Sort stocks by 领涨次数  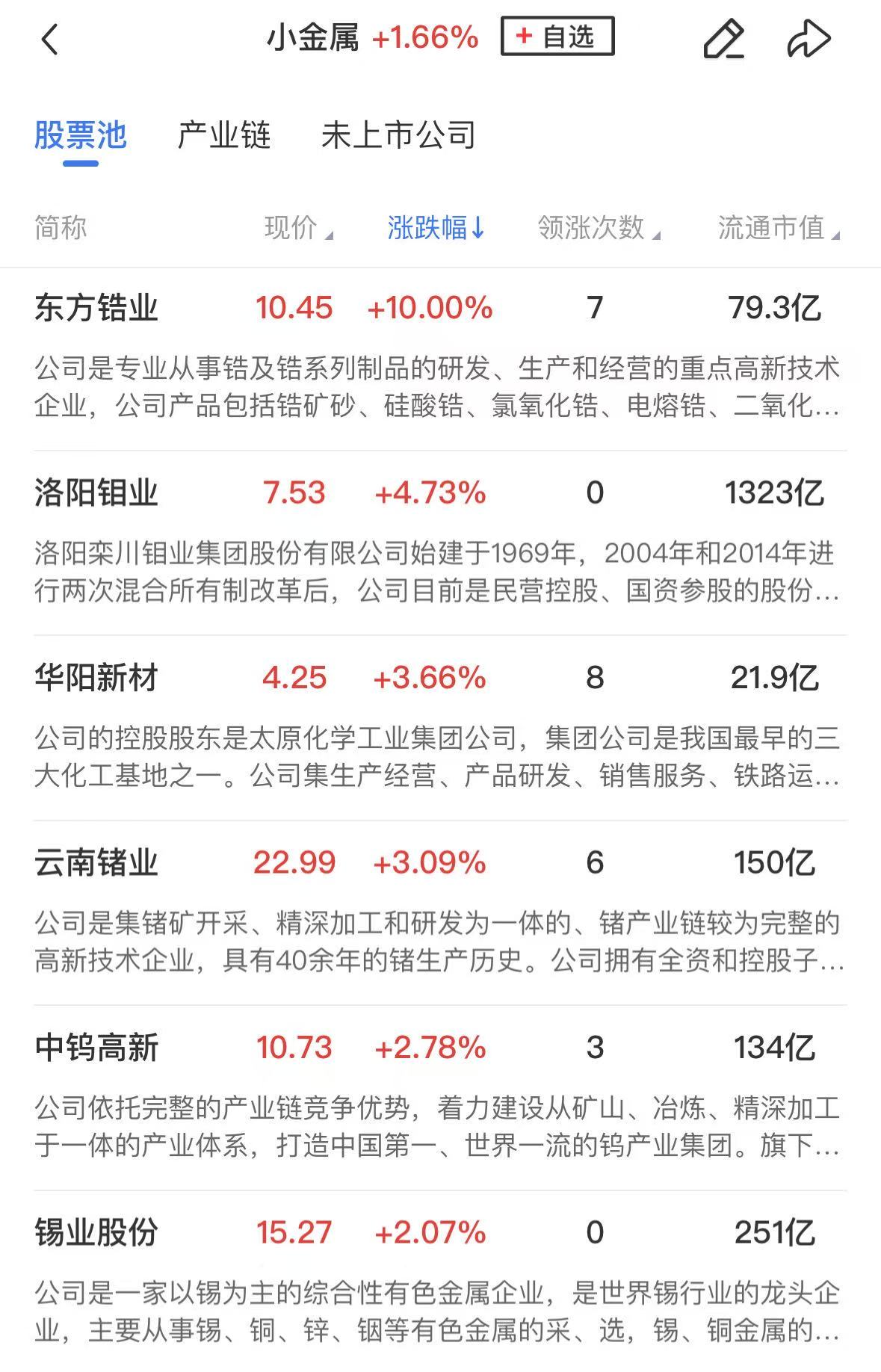(598, 228)
